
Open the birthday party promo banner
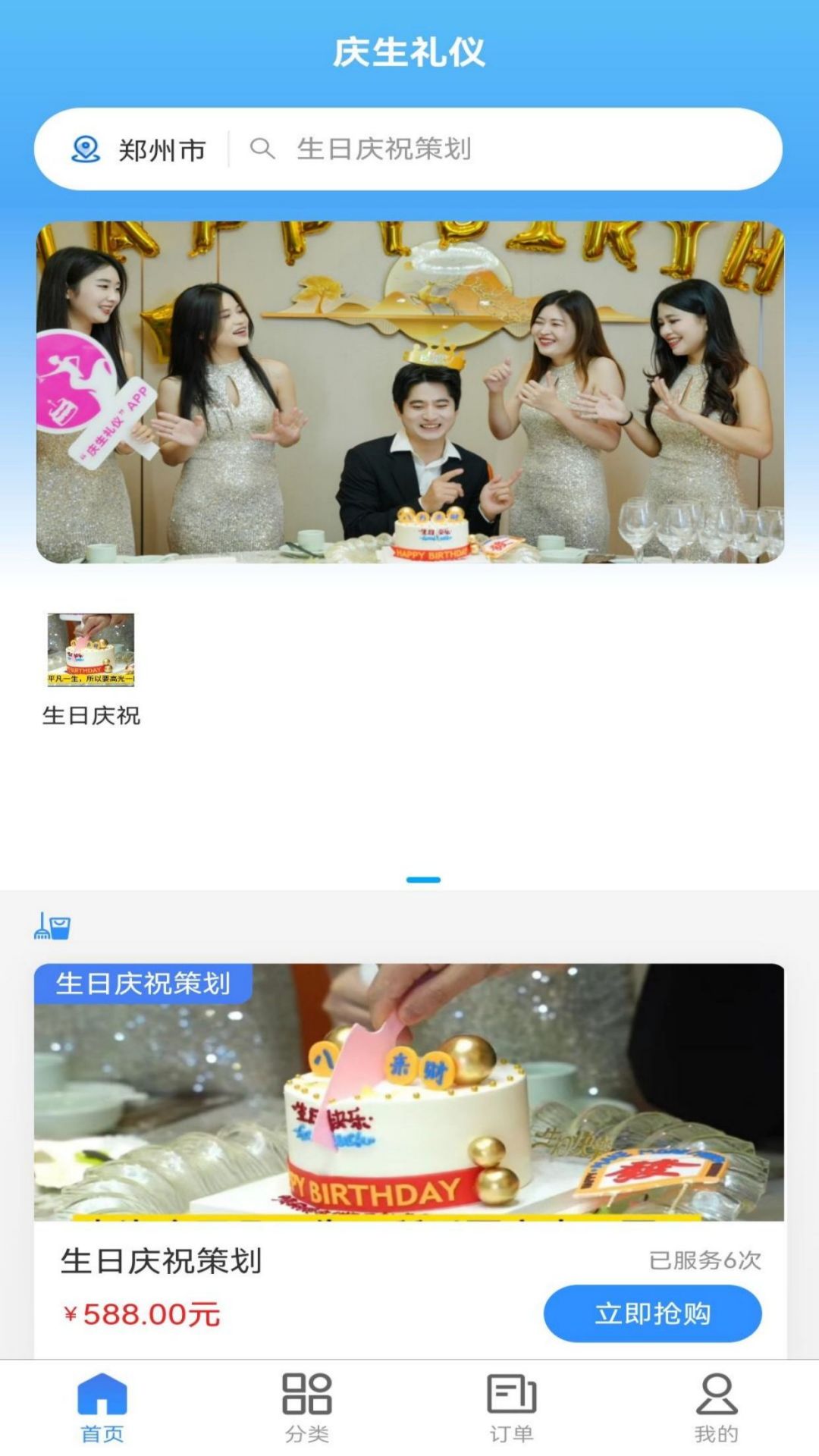tap(409, 392)
